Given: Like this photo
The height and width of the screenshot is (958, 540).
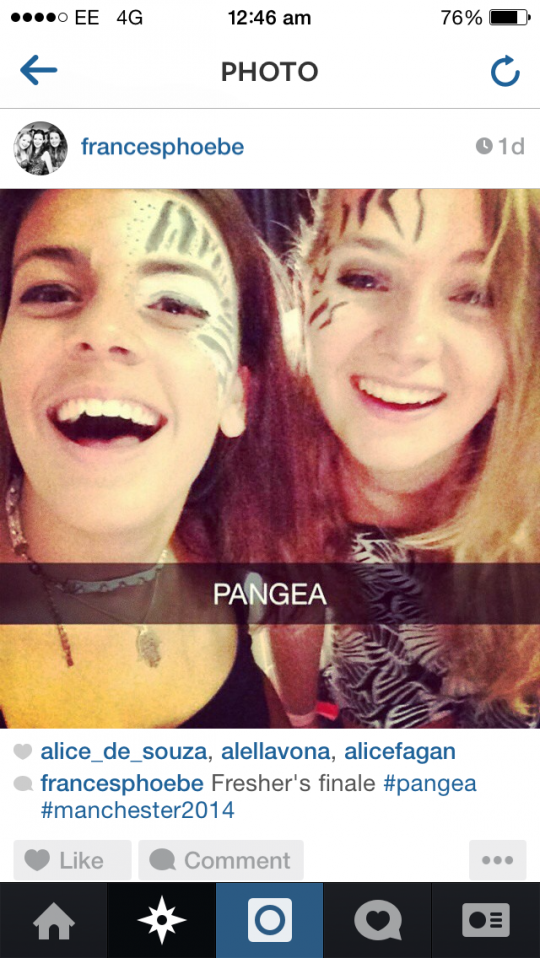Looking at the screenshot, I should click(72, 860).
